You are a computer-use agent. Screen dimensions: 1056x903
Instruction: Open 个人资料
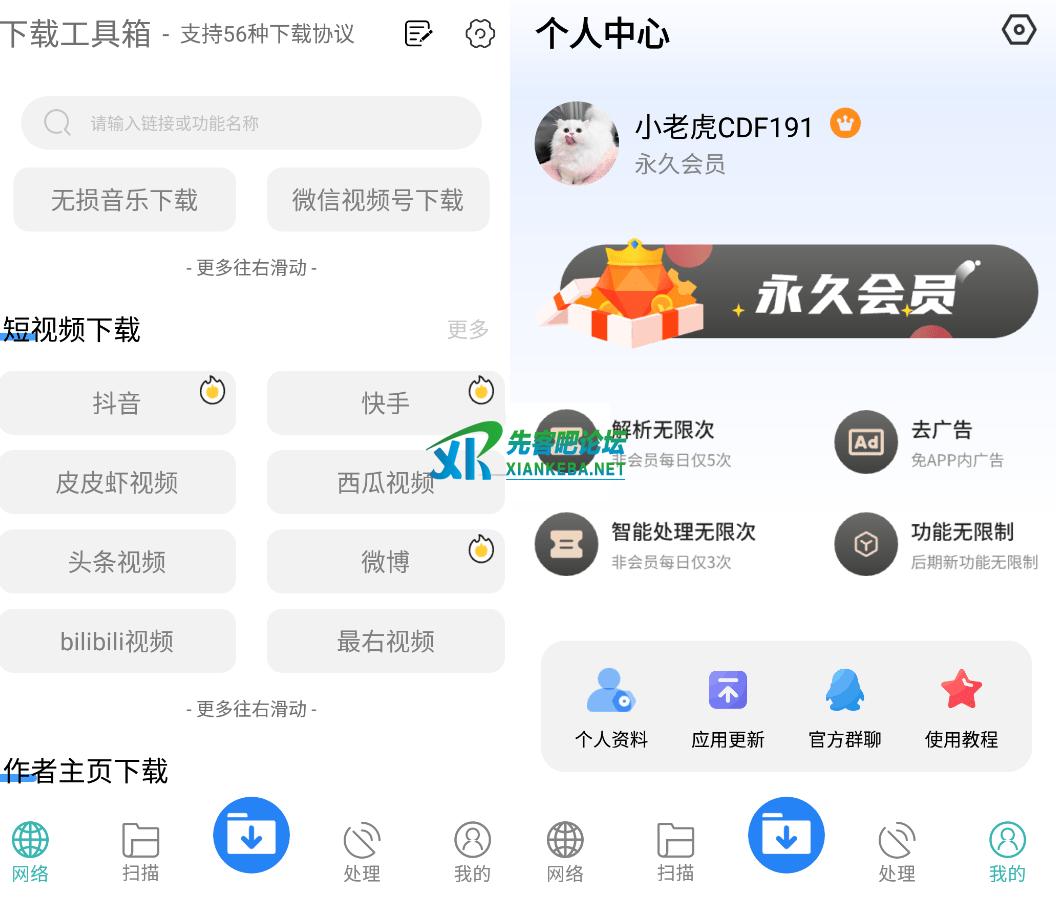click(x=611, y=708)
